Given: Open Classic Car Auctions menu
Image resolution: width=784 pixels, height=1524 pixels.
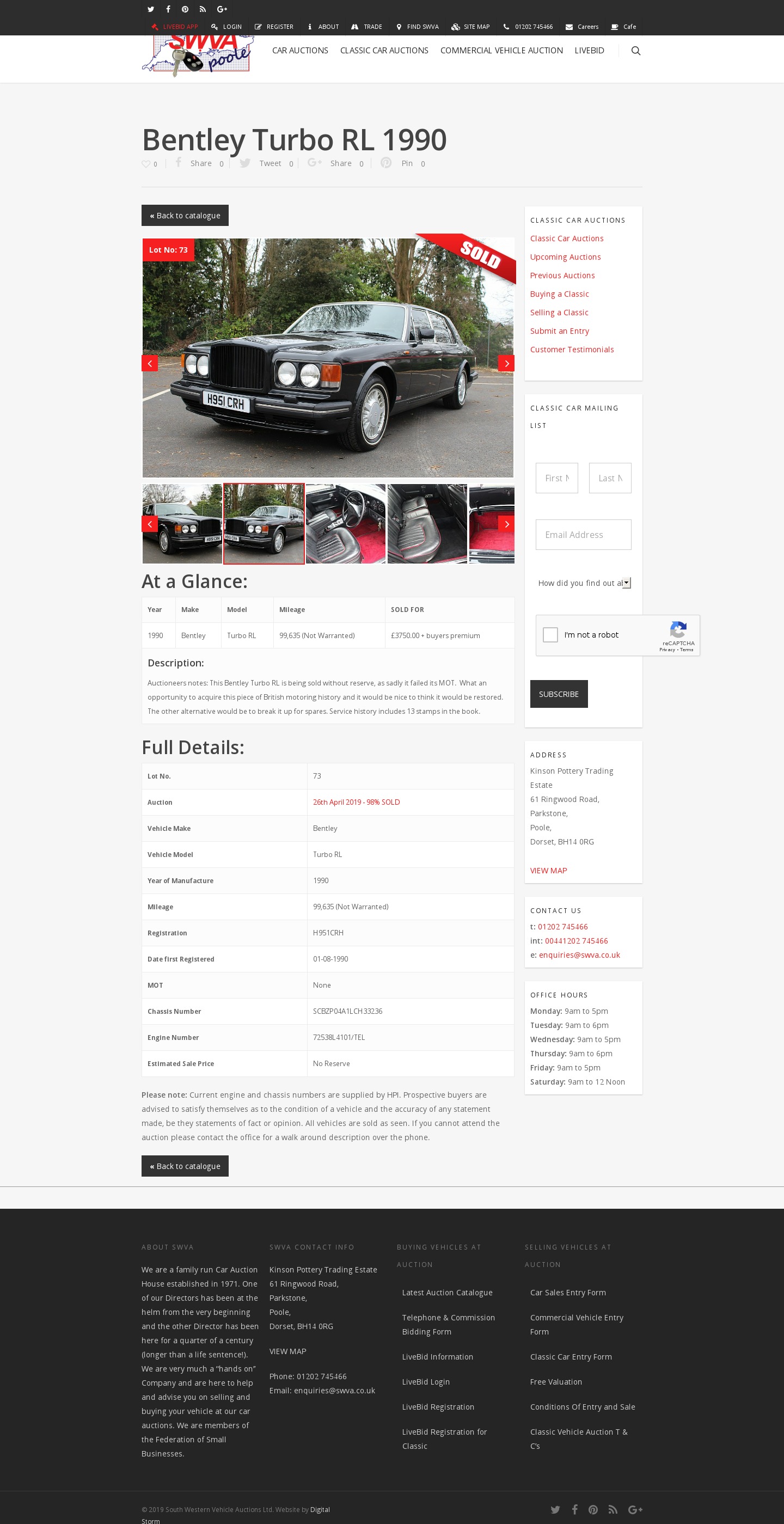Looking at the screenshot, I should coord(383,51).
